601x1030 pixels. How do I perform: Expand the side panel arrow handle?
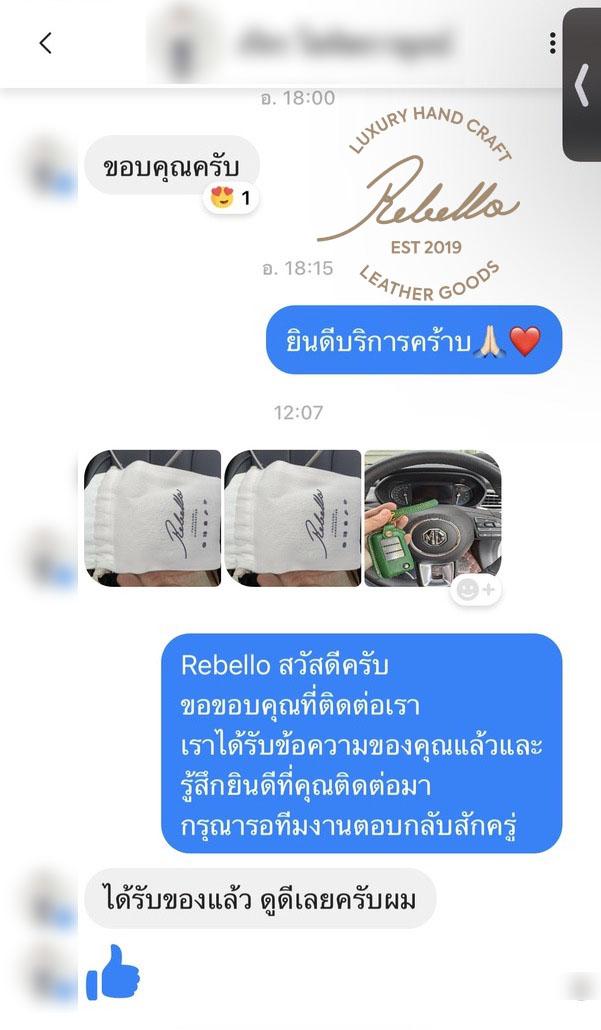pos(582,86)
